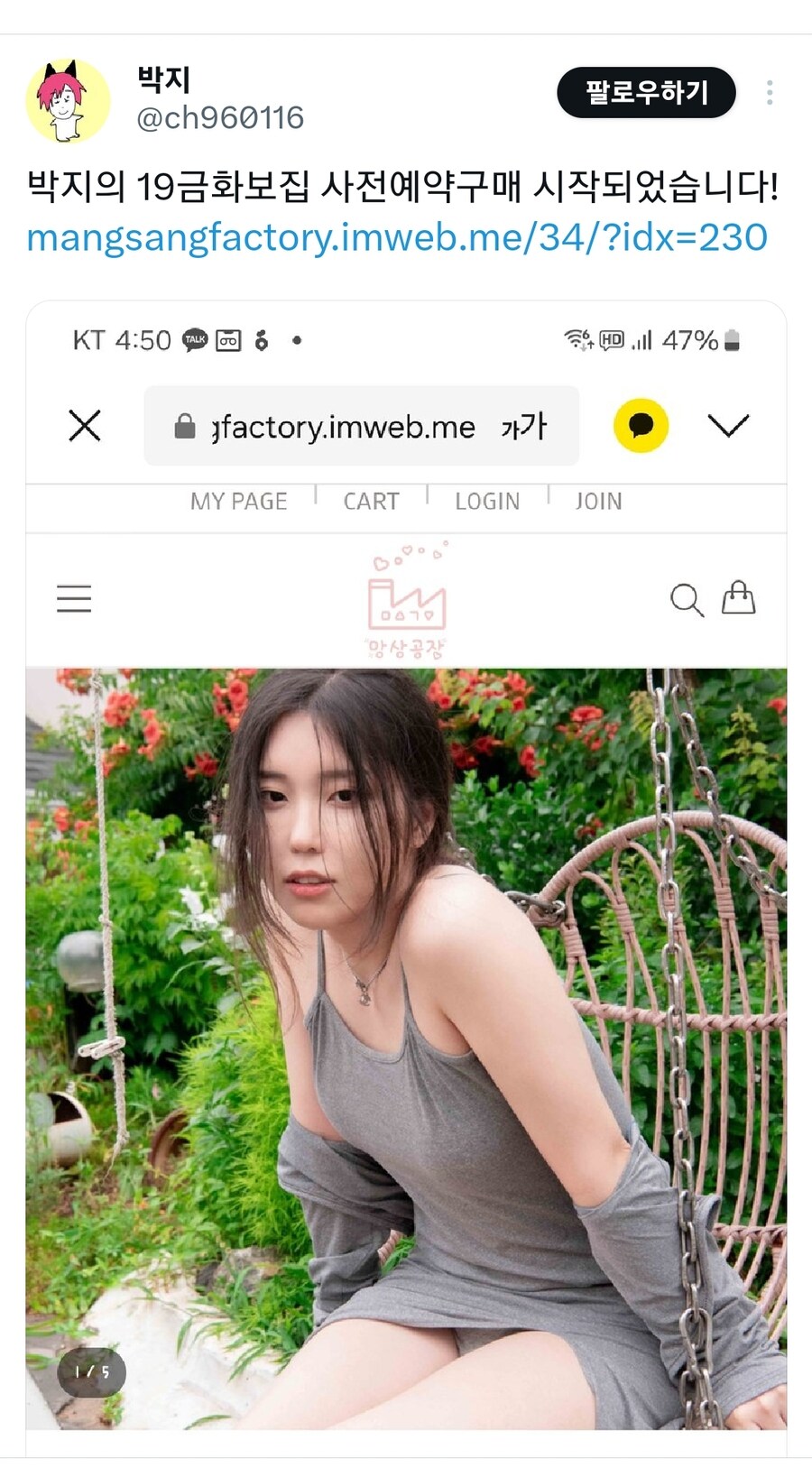Open the mangsangfactory.imweb.me link
This screenshot has width=812, height=1477.
397,237
